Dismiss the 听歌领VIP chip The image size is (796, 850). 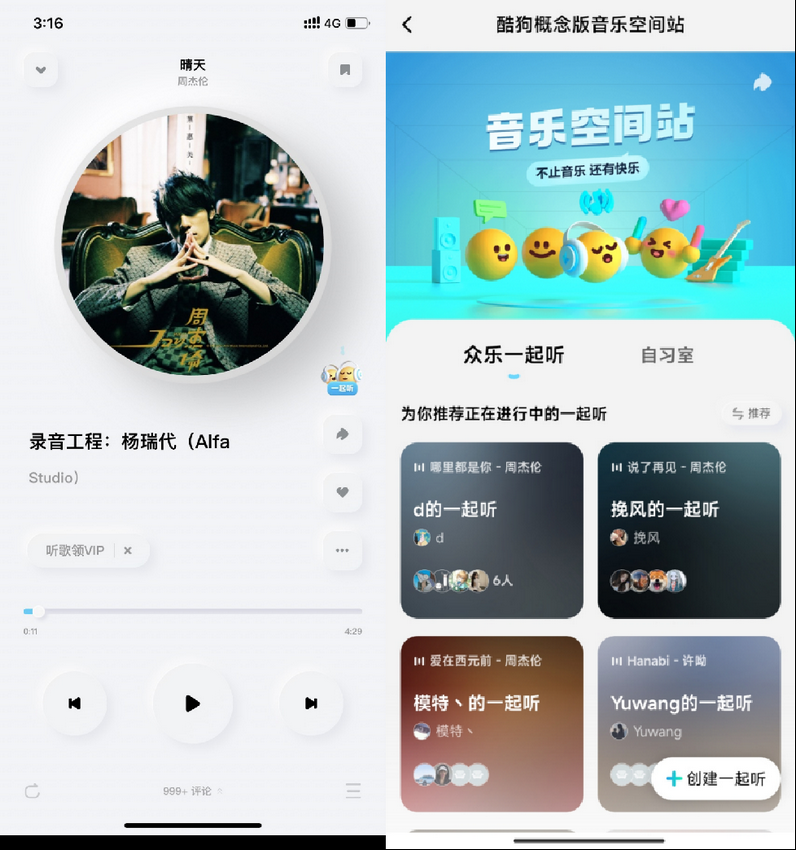[128, 550]
